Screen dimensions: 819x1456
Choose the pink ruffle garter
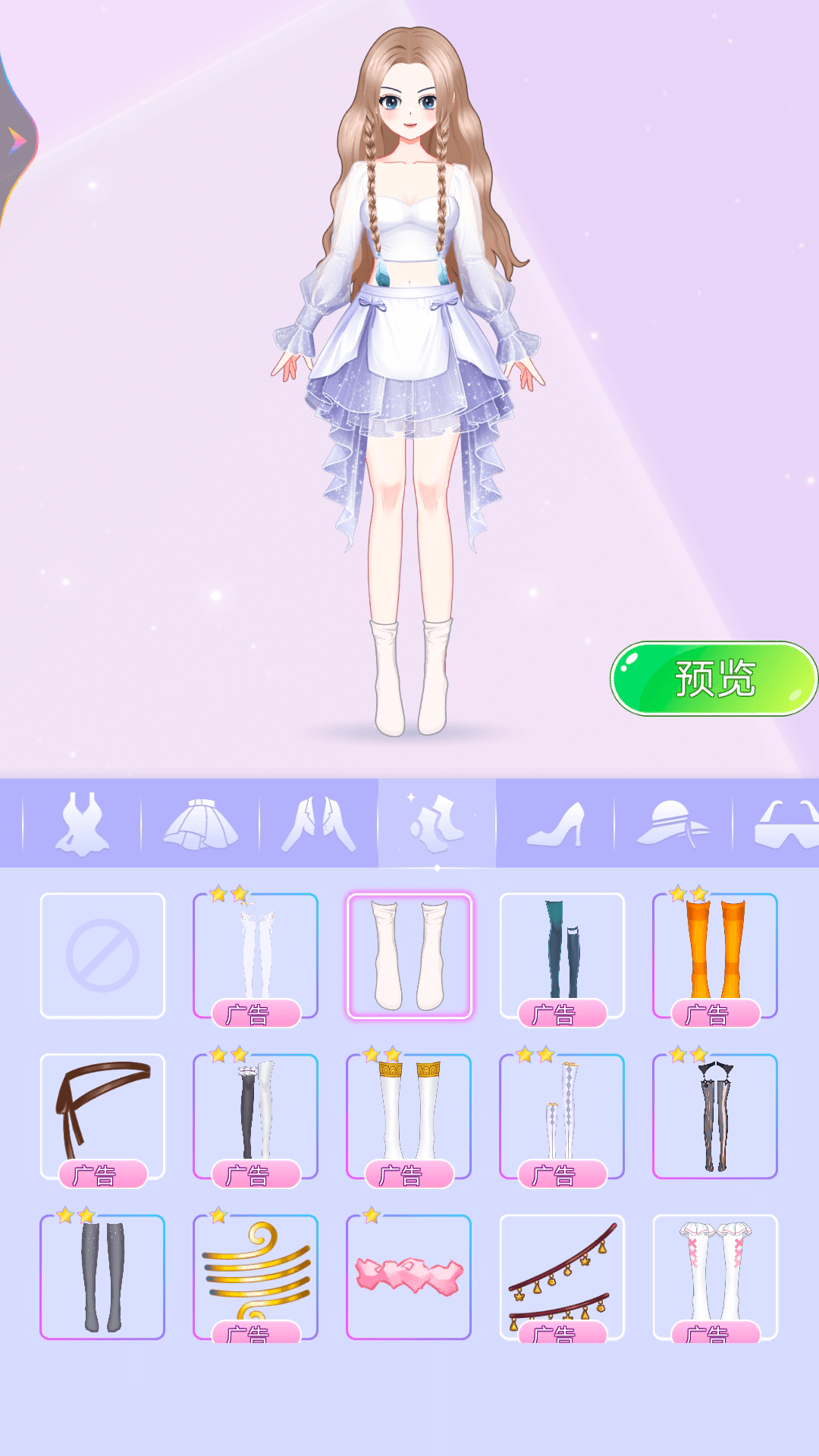coord(409,1277)
